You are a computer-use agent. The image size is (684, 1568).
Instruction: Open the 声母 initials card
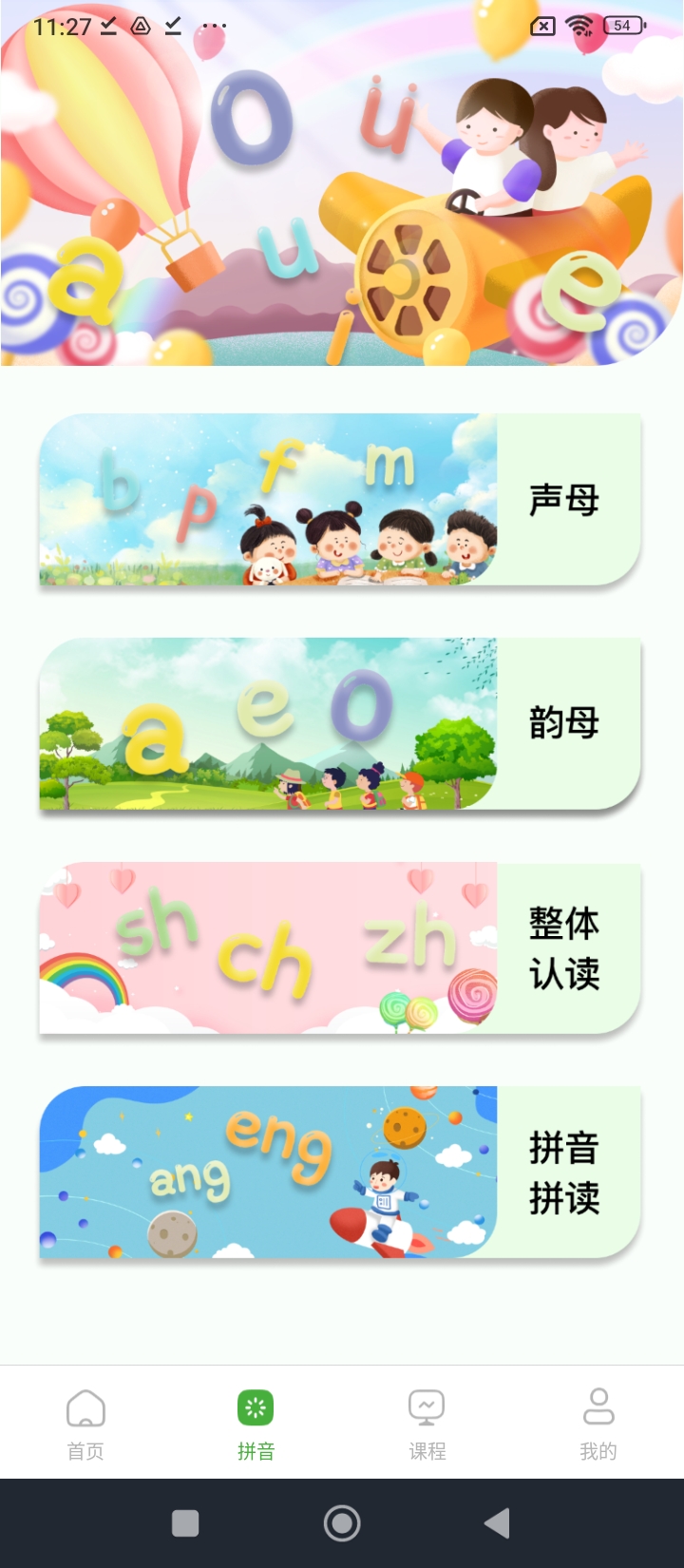340,500
